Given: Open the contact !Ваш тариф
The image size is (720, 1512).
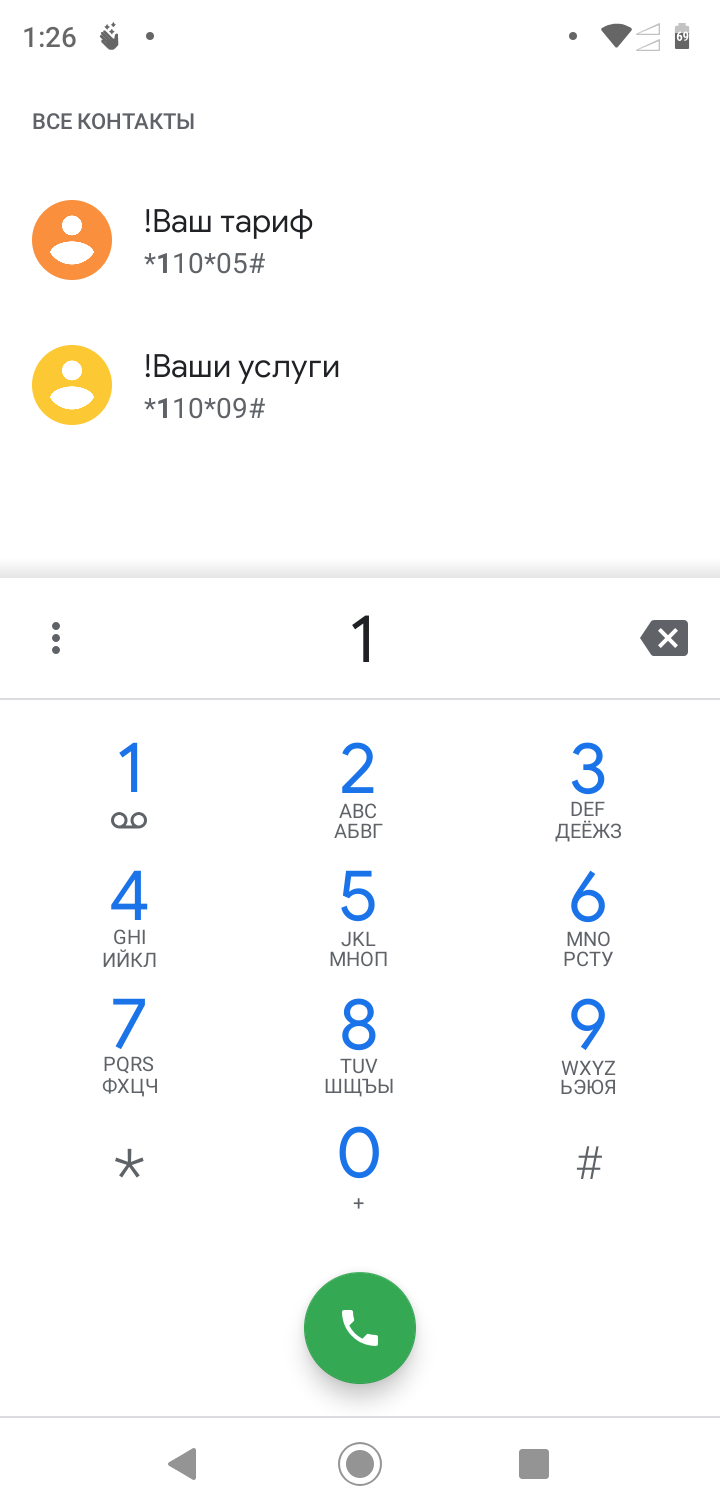Looking at the screenshot, I should (x=228, y=241).
